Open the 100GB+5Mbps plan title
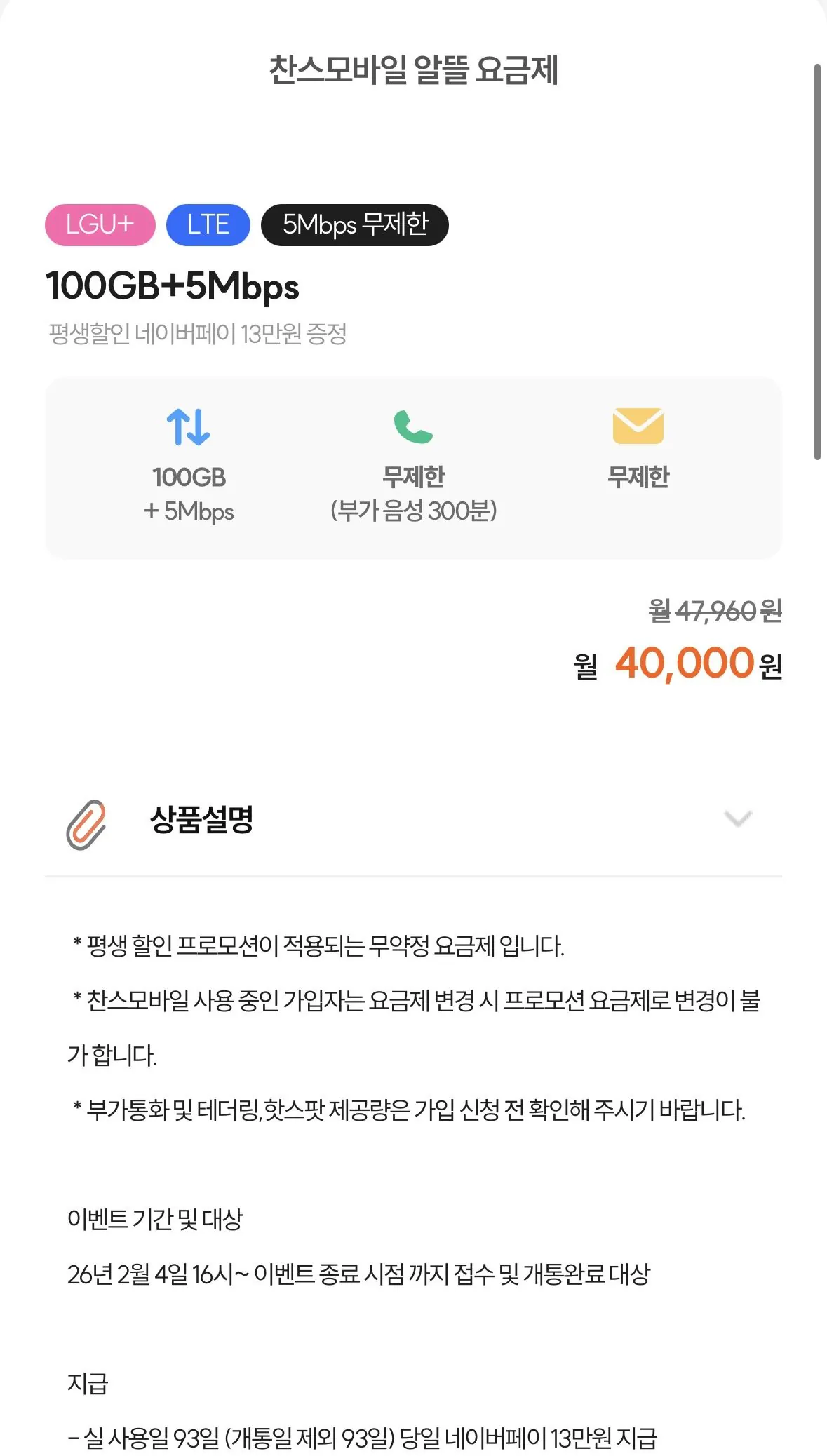 (173, 286)
